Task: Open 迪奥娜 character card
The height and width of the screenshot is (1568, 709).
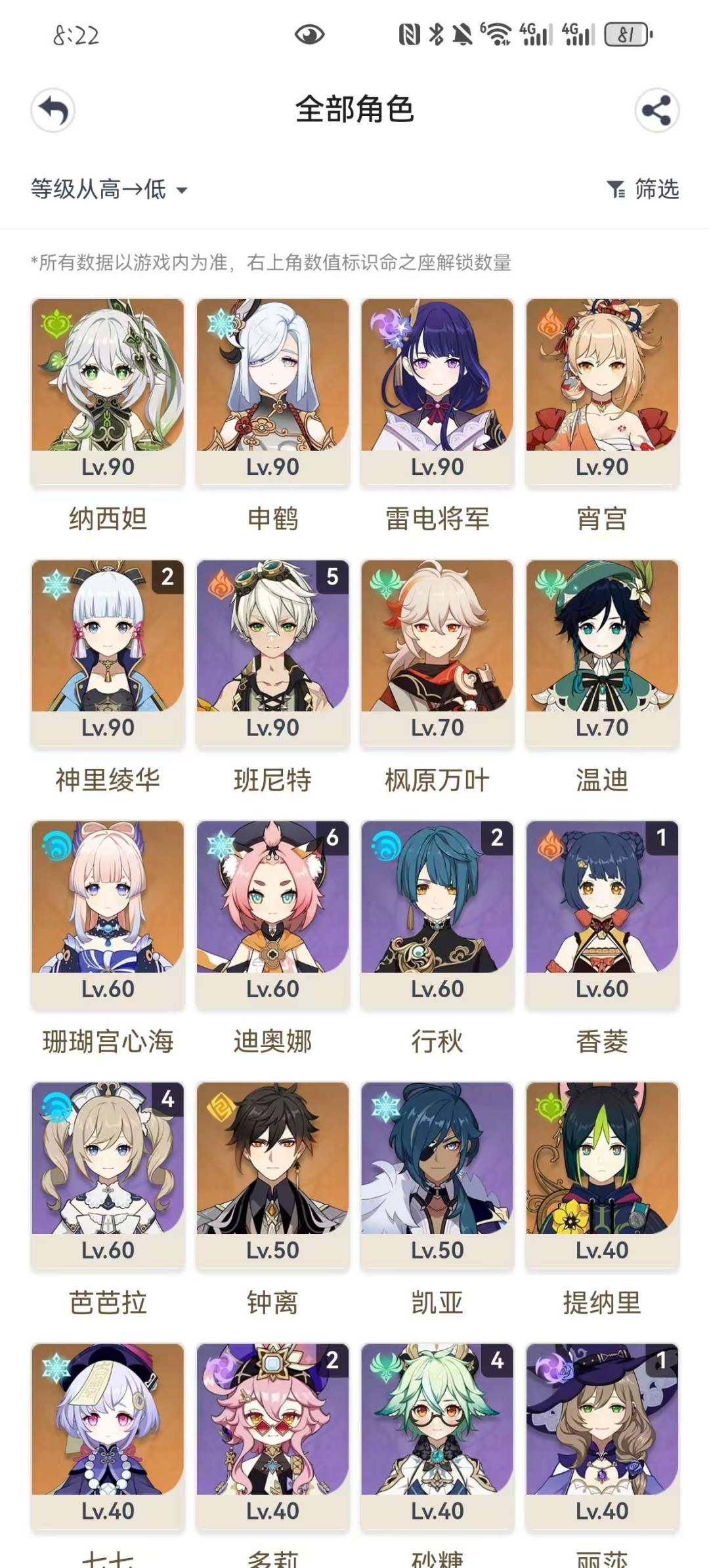Action: (x=272, y=913)
